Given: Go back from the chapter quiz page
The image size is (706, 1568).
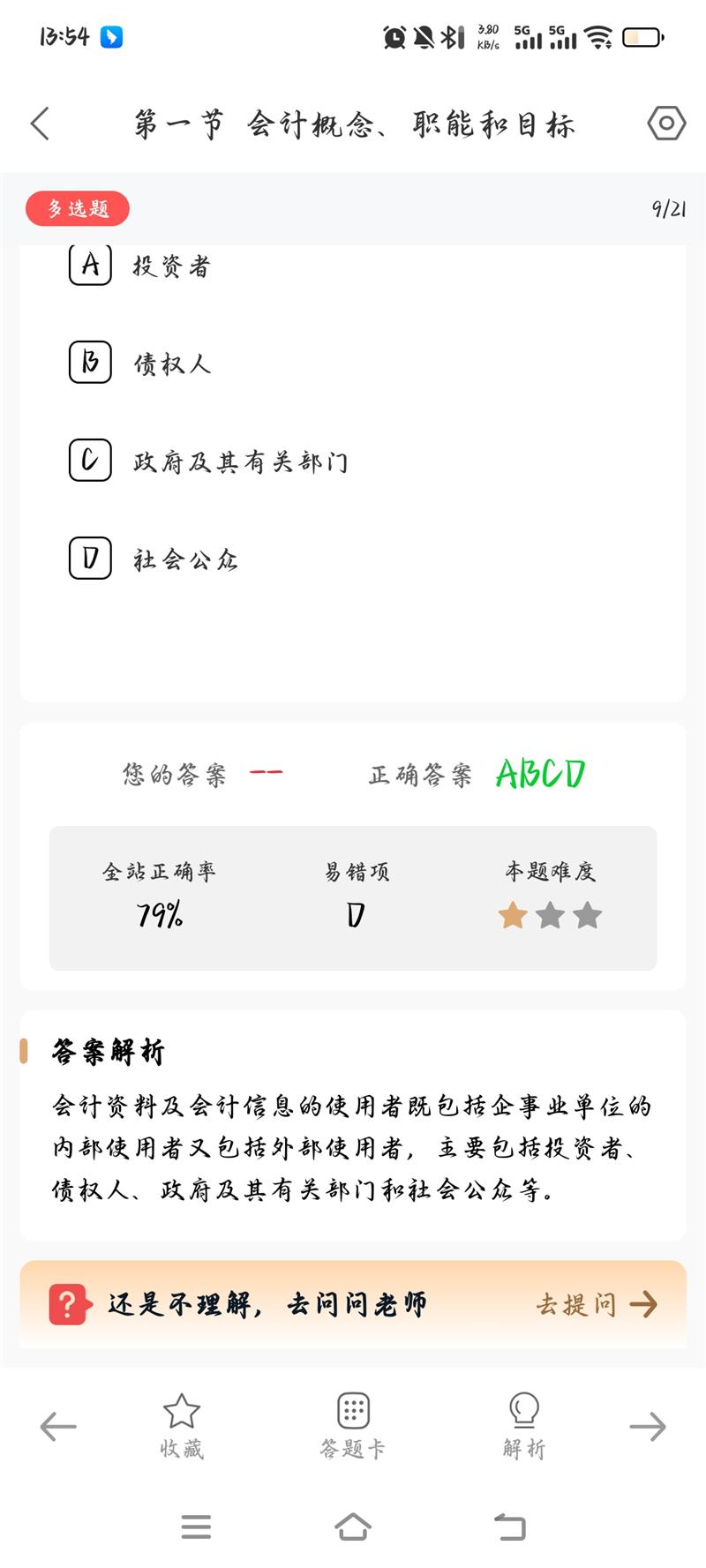Looking at the screenshot, I should tap(41, 124).
